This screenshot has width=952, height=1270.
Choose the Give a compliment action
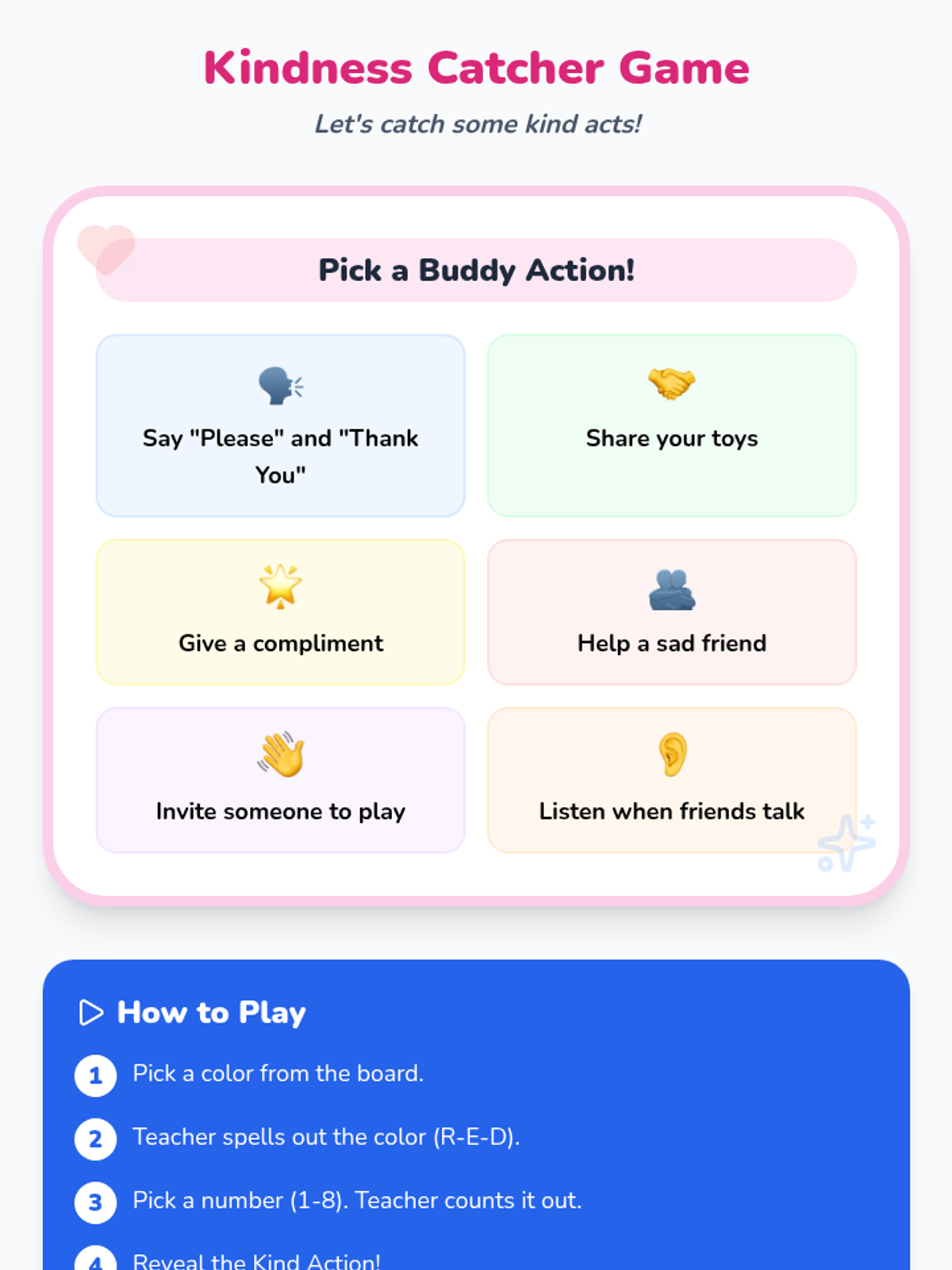pos(280,612)
